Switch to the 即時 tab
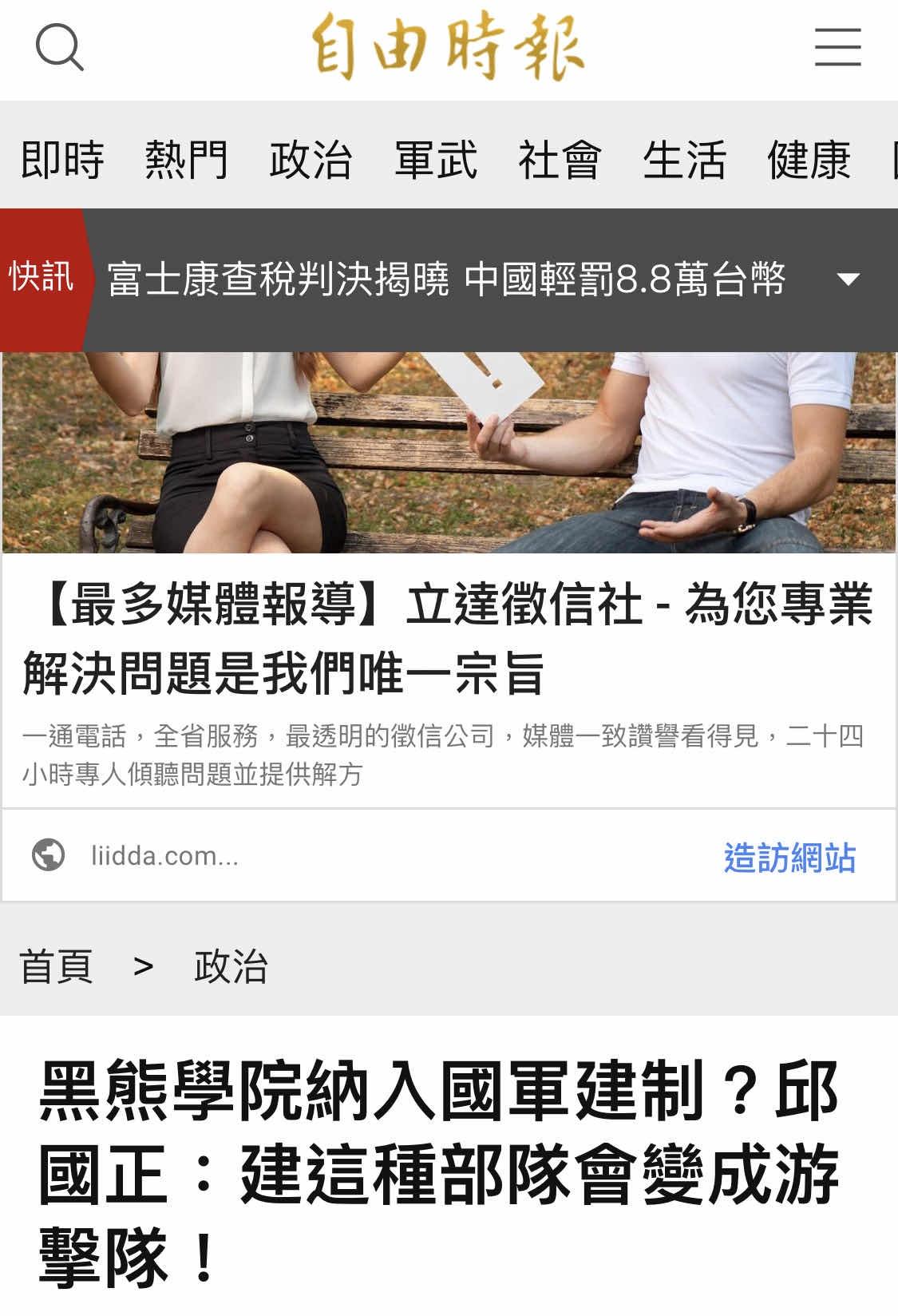This screenshot has width=898, height=1316. tap(62, 160)
